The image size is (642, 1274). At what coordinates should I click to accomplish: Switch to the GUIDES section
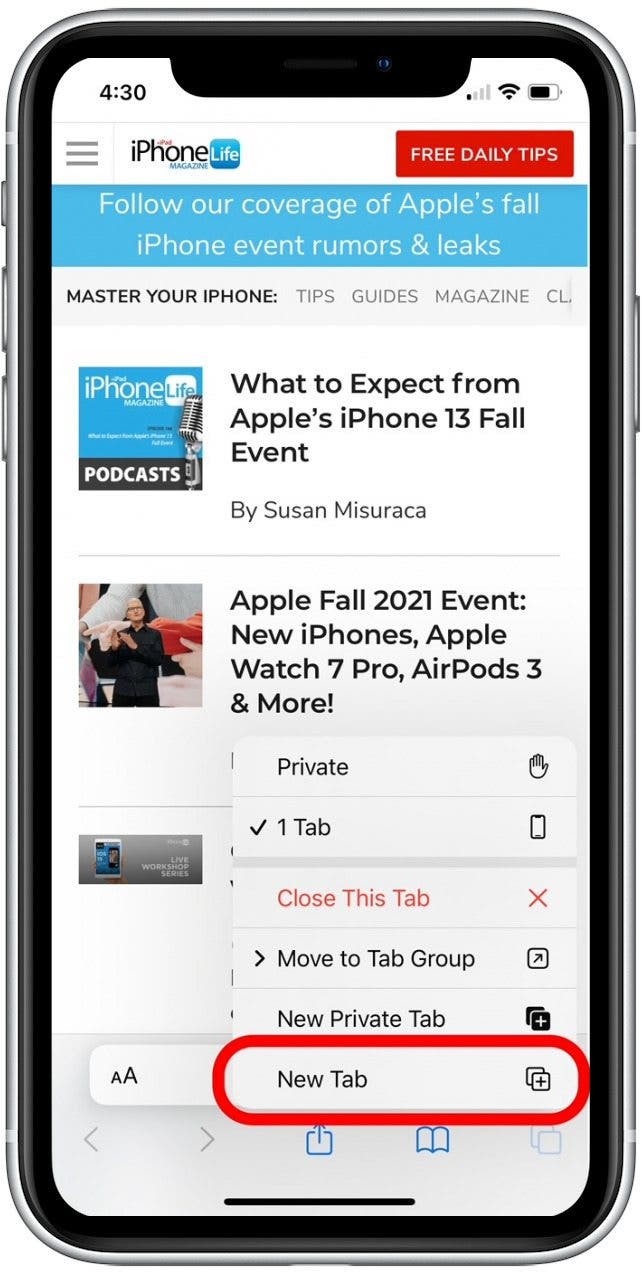pyautogui.click(x=384, y=296)
